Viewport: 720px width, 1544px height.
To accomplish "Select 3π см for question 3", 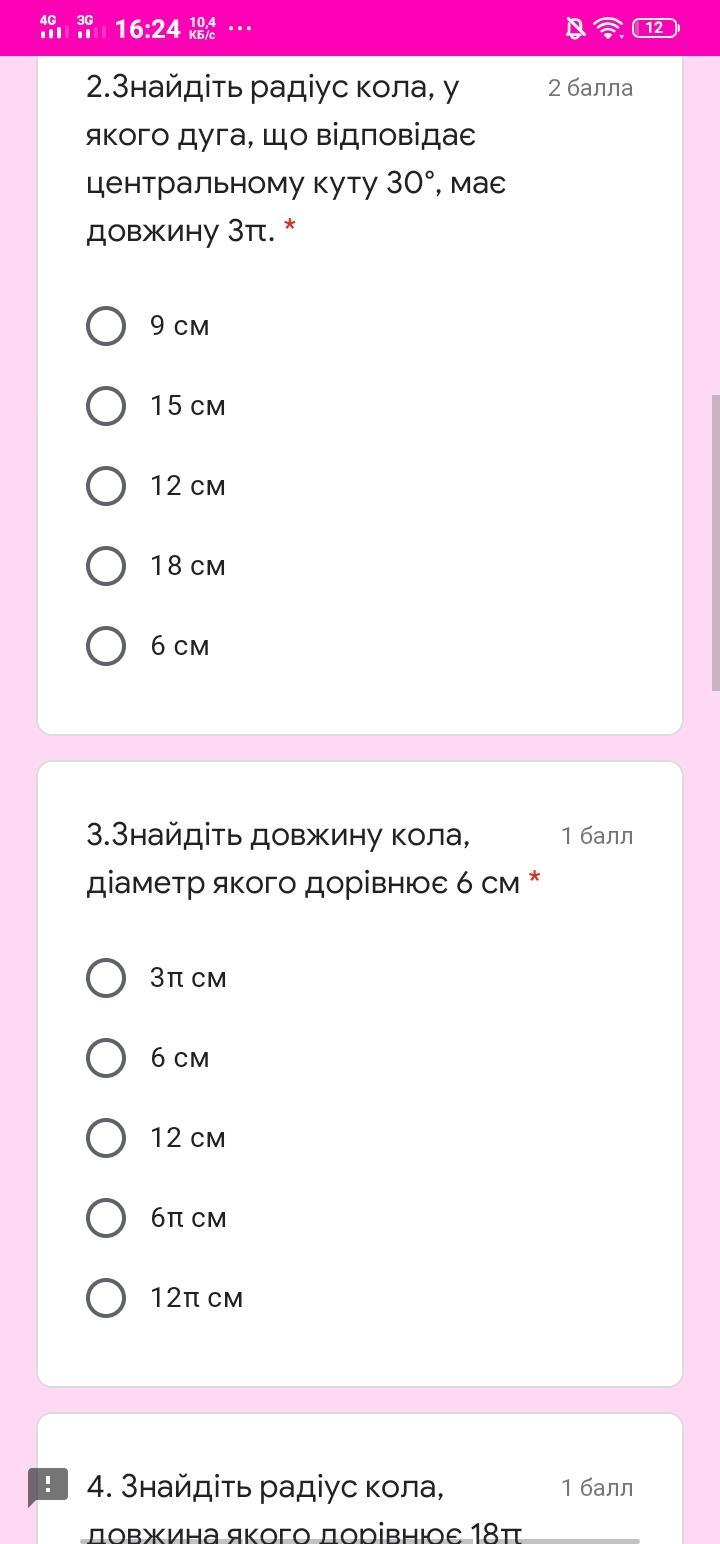I will pos(106,978).
